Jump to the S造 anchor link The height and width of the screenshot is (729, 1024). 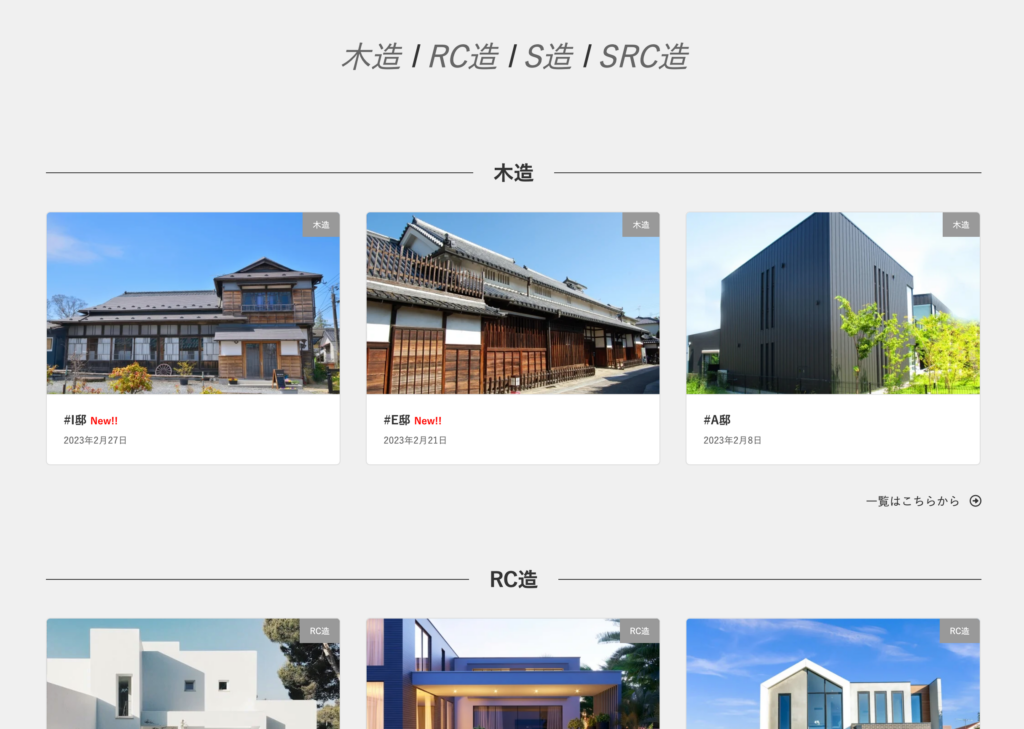coord(549,57)
